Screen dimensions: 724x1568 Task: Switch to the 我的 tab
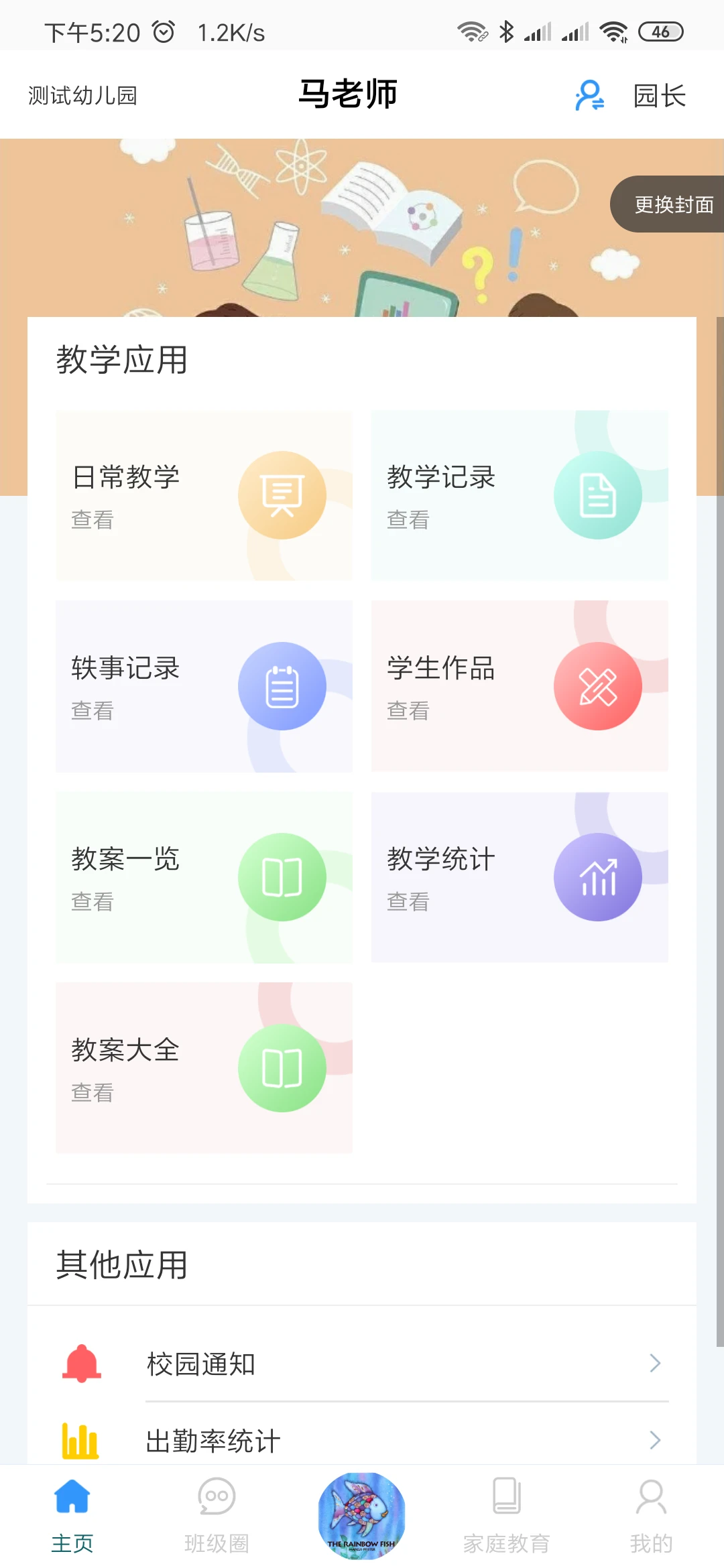pos(651,1516)
